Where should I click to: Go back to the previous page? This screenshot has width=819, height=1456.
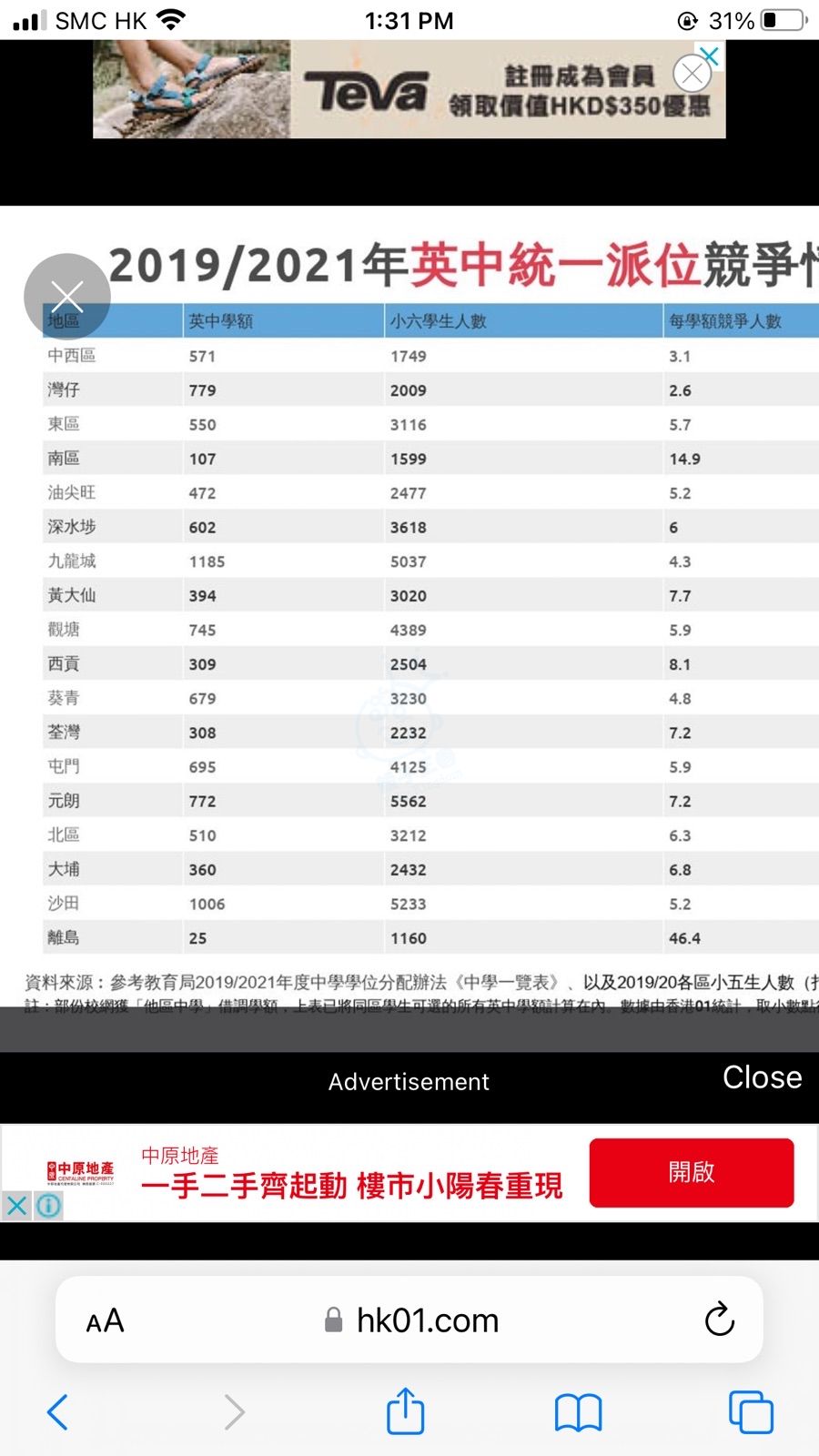[x=57, y=1412]
